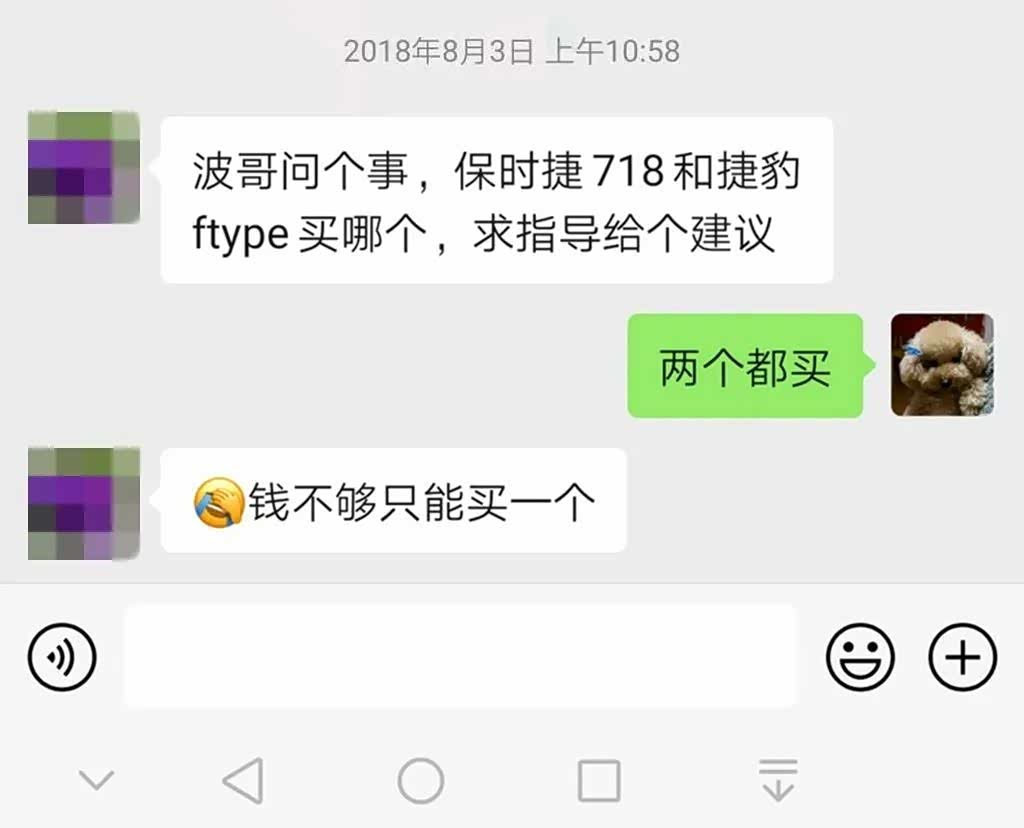Hide the navigation bar with down chevron
The width and height of the screenshot is (1024, 828).
(x=97, y=780)
